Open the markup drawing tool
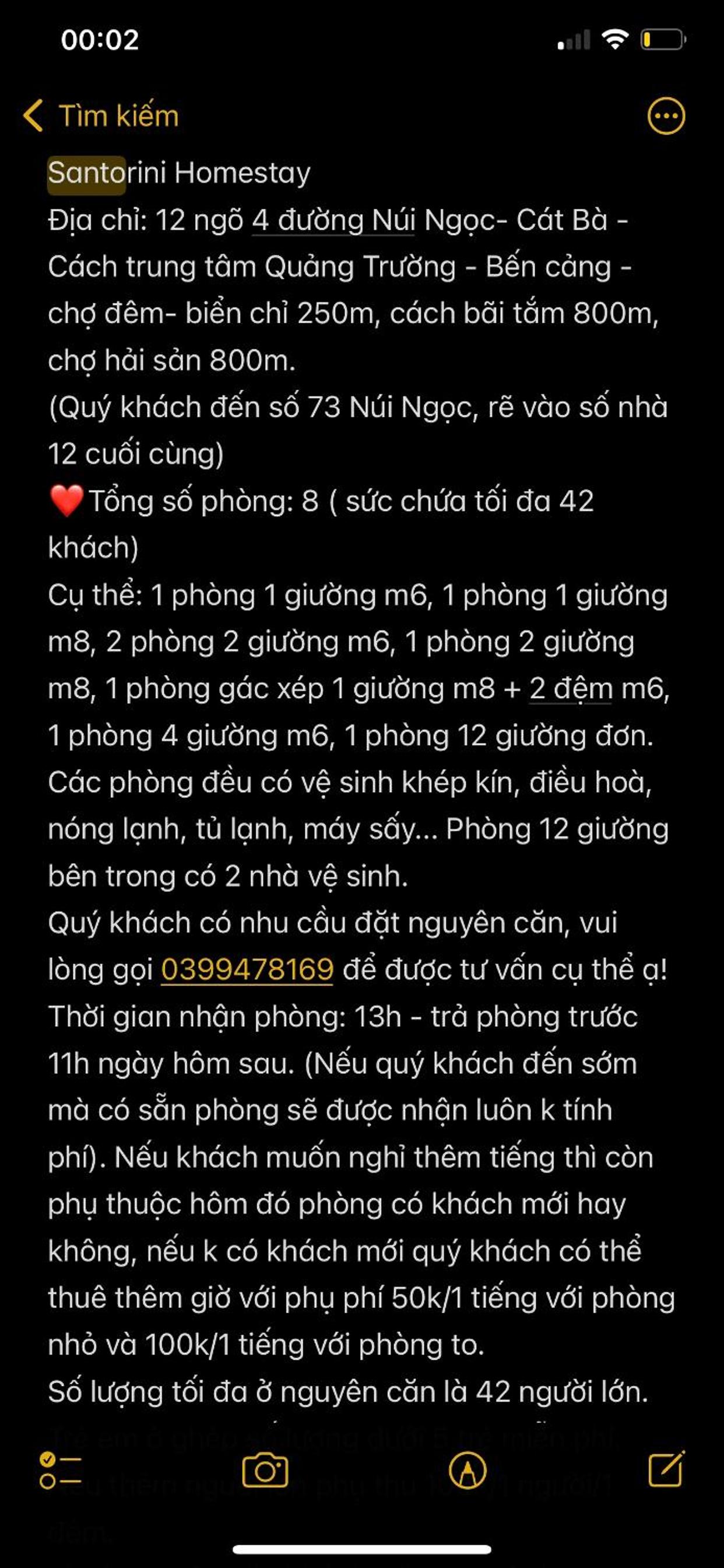The height and width of the screenshot is (1568, 724). pyautogui.click(x=468, y=1471)
